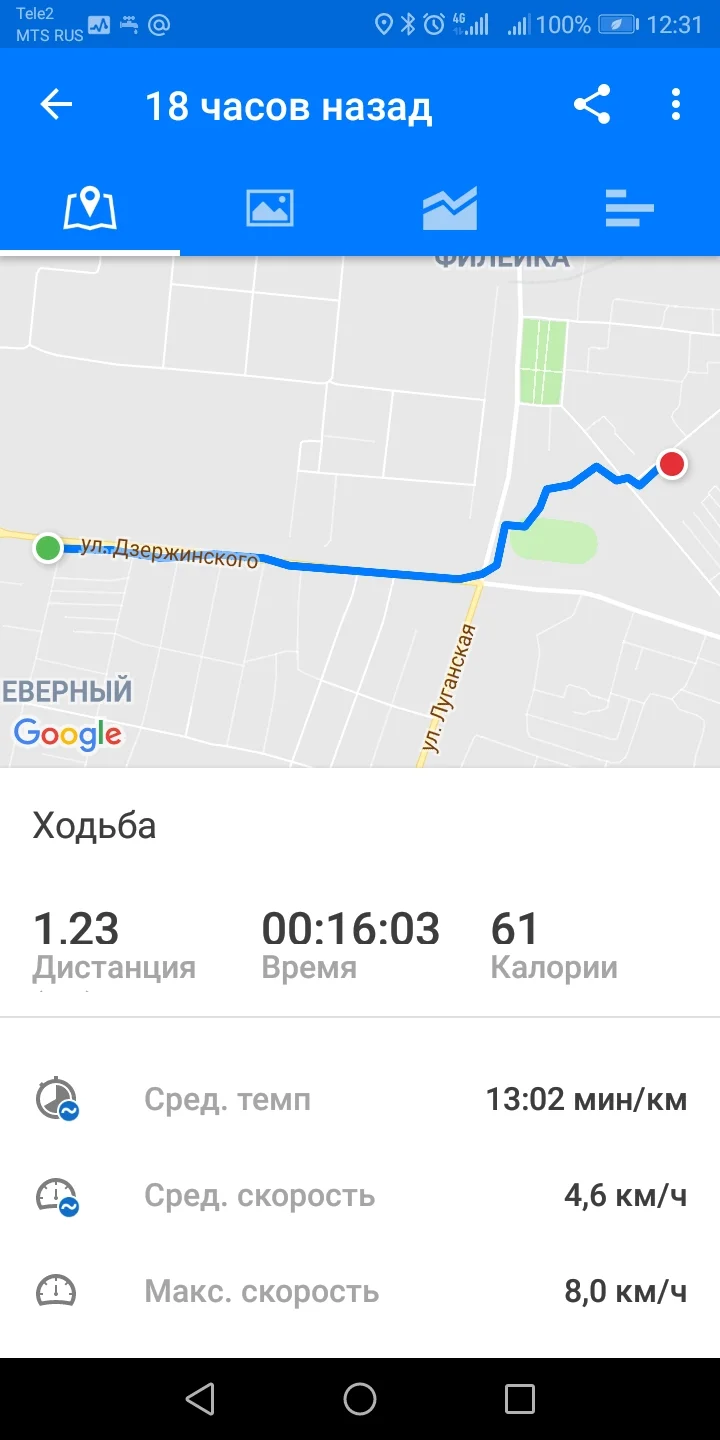Tap the red finish point marker
The height and width of the screenshot is (1440, 720).
pos(672,464)
